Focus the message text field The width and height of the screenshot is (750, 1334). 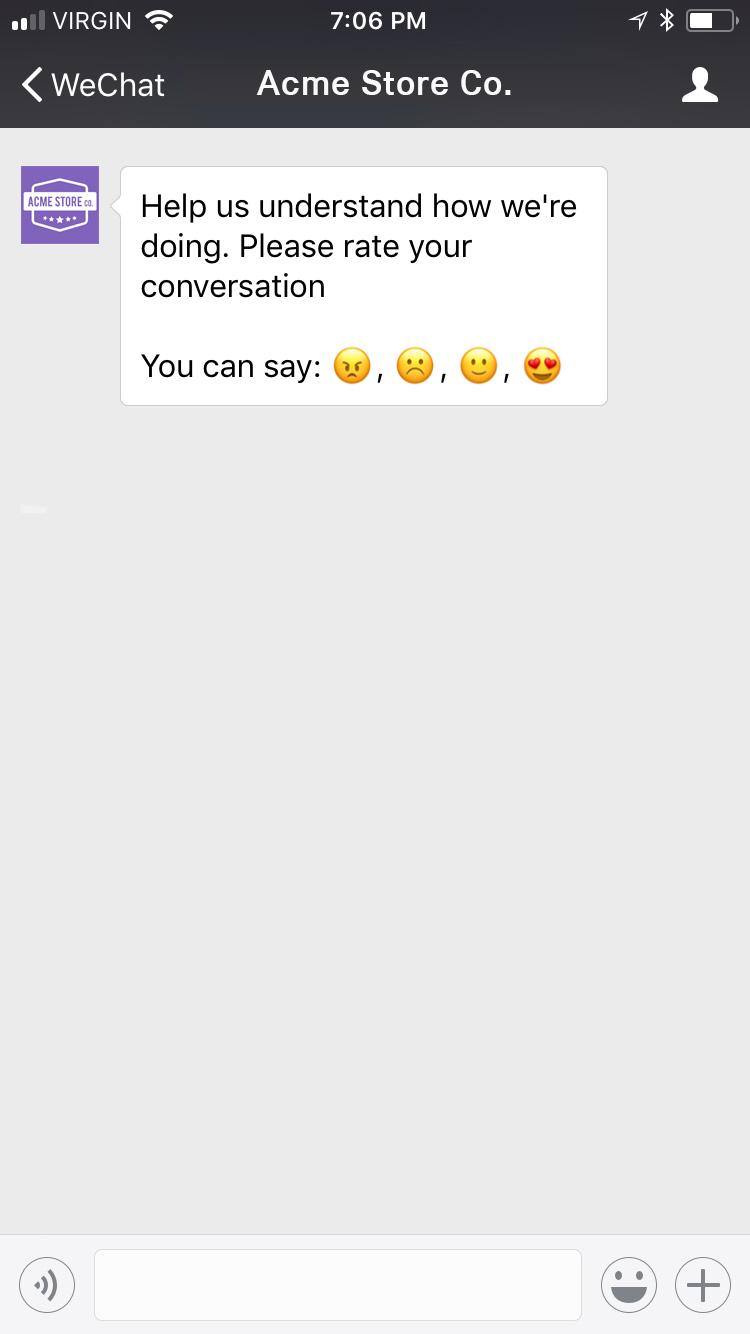tap(338, 1284)
